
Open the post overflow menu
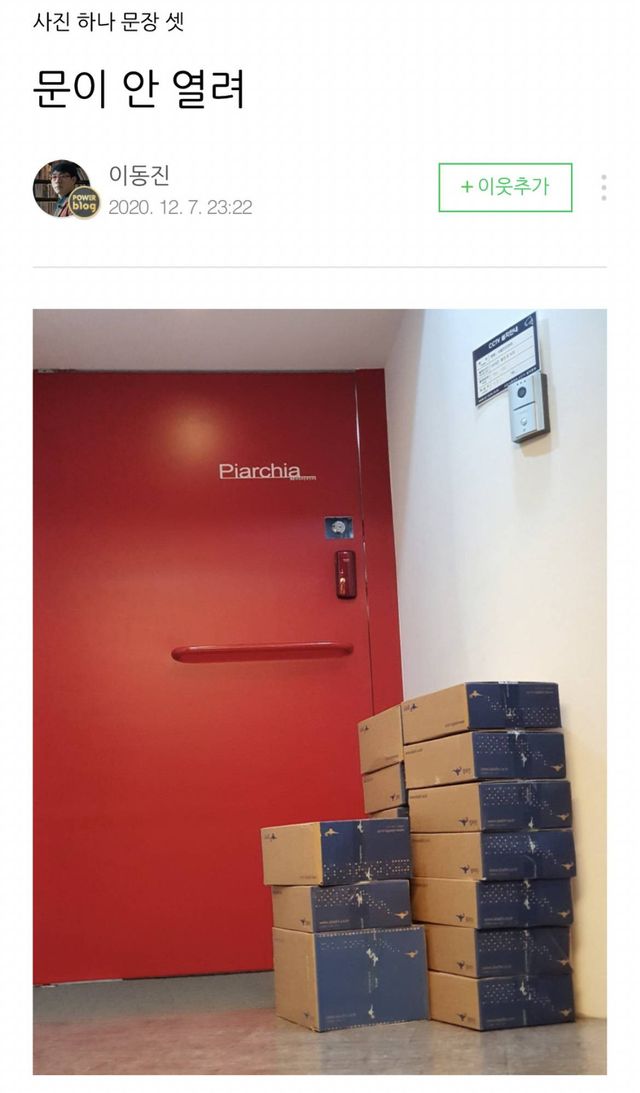[603, 187]
